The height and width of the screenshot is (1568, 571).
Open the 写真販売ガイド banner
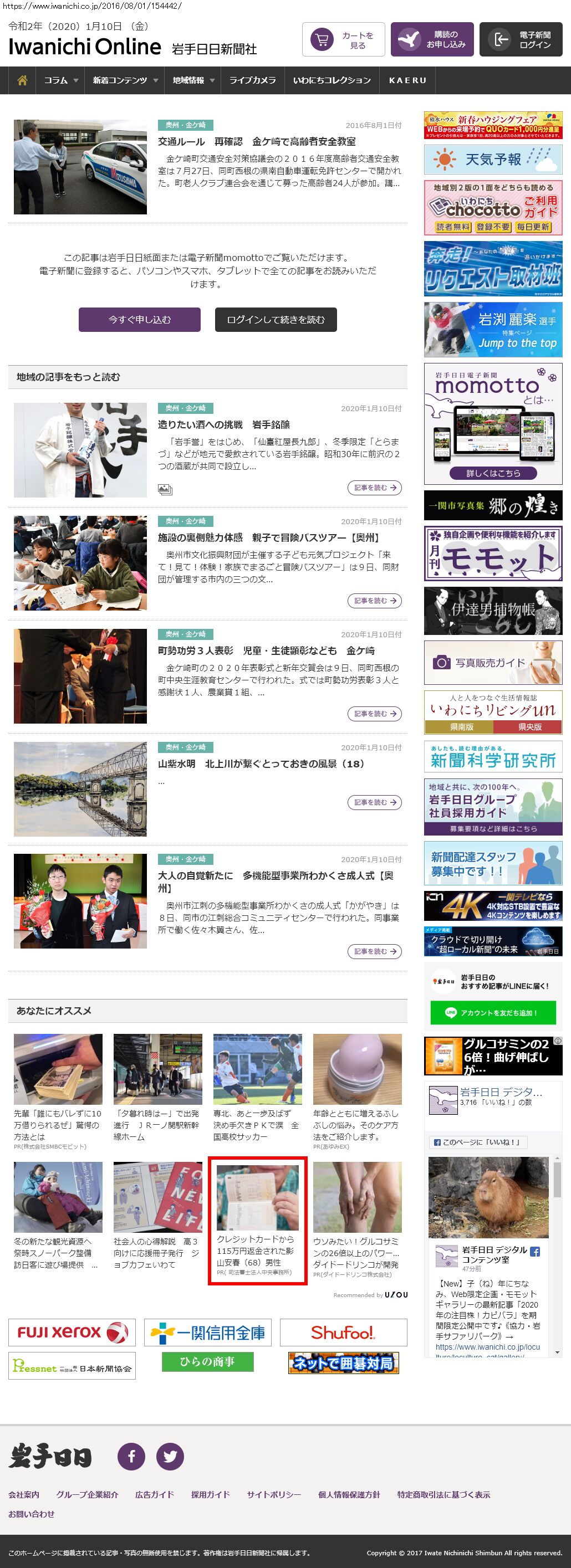point(493,663)
